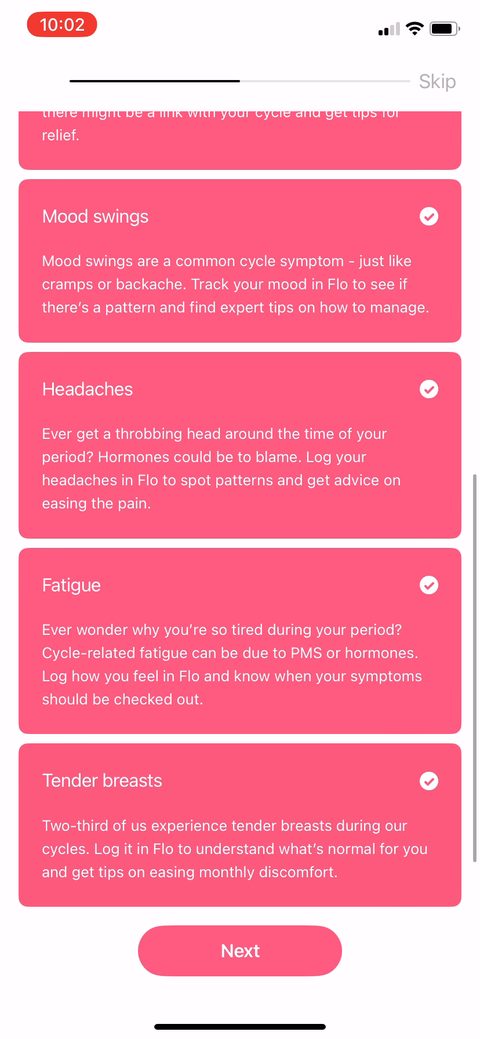Deselect the Tender breasts card
Screen dimensions: 480x1039
pos(239,825)
